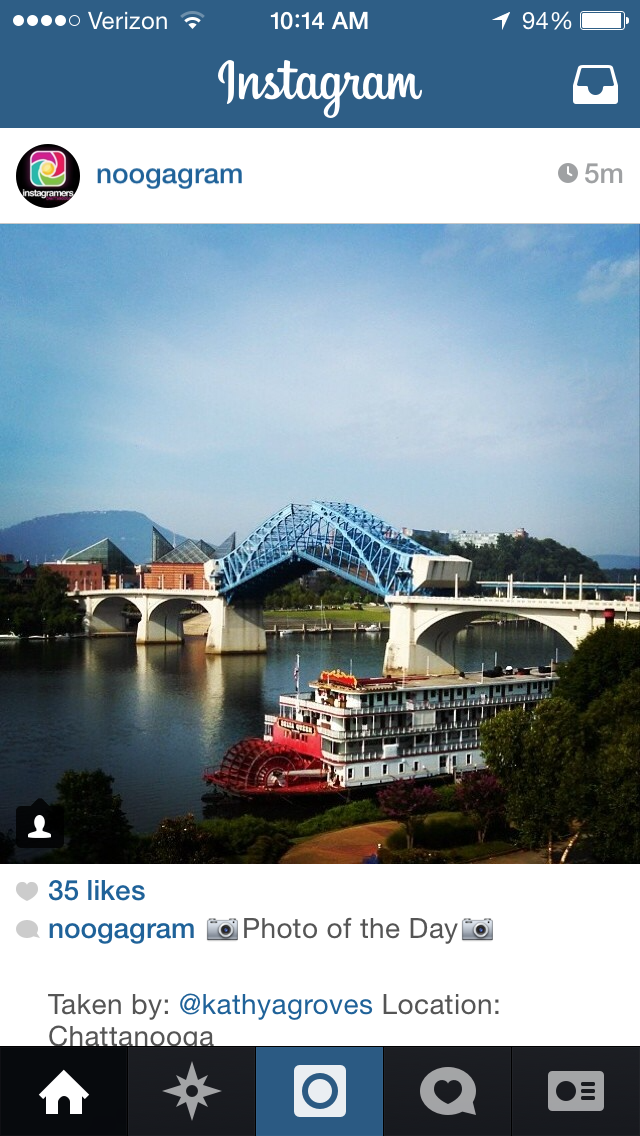
Task: Open the direct messages inbox
Action: 595,86
